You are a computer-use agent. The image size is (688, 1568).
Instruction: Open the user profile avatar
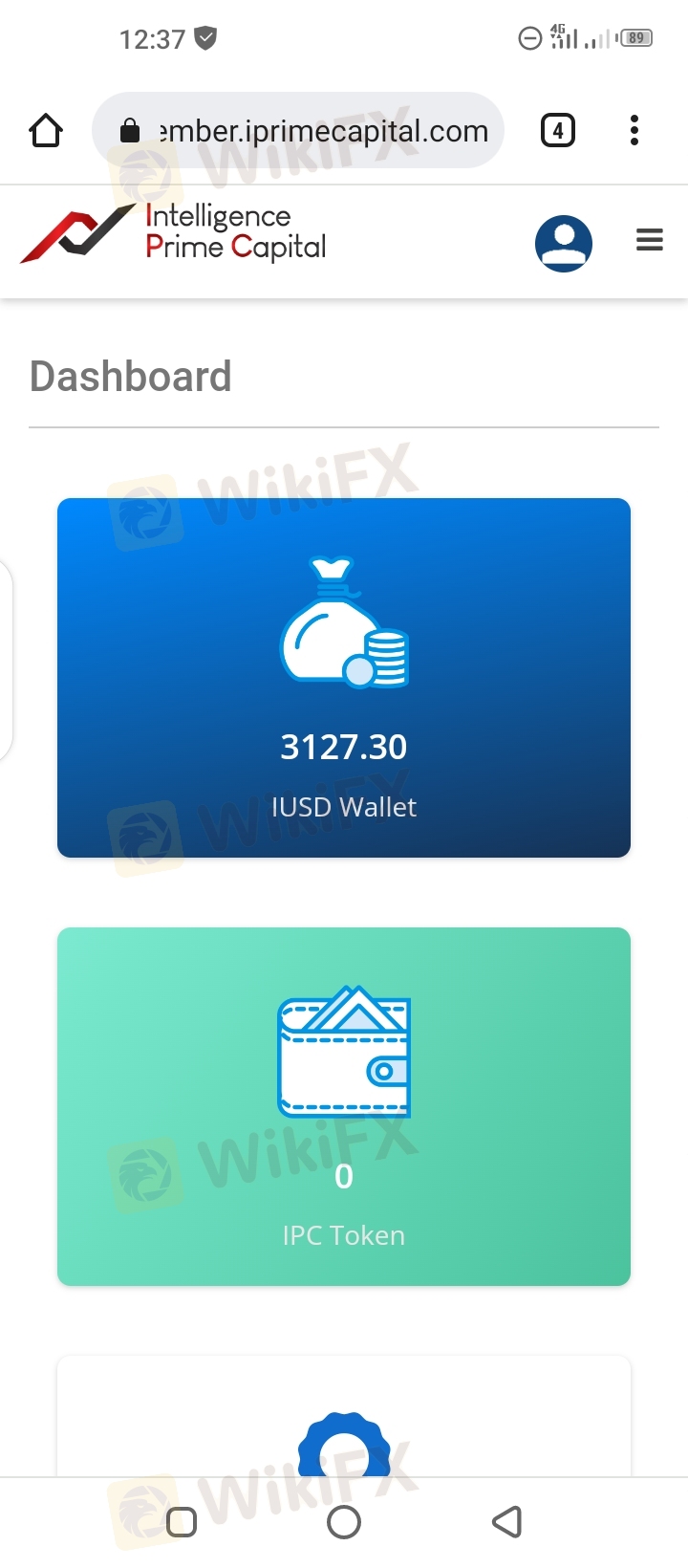(564, 243)
